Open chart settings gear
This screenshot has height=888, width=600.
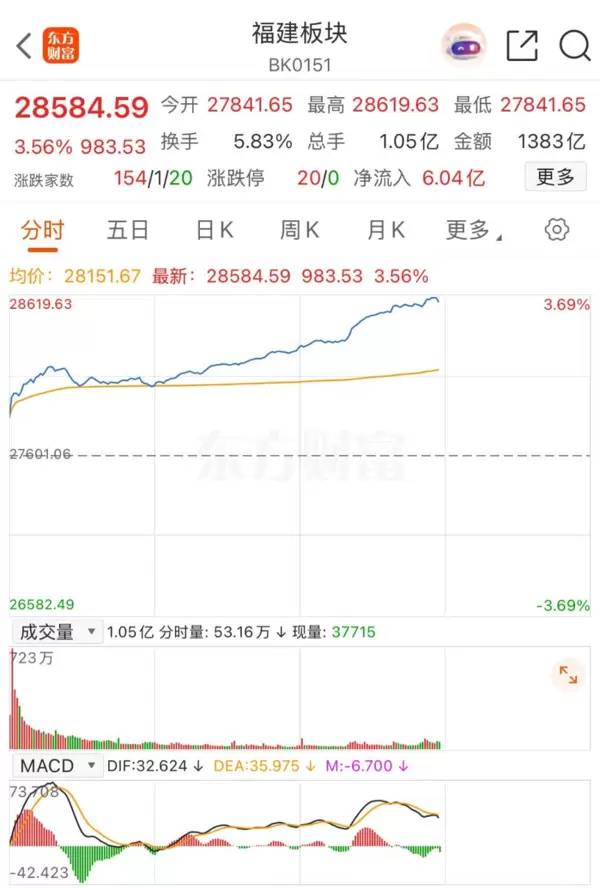tap(556, 231)
